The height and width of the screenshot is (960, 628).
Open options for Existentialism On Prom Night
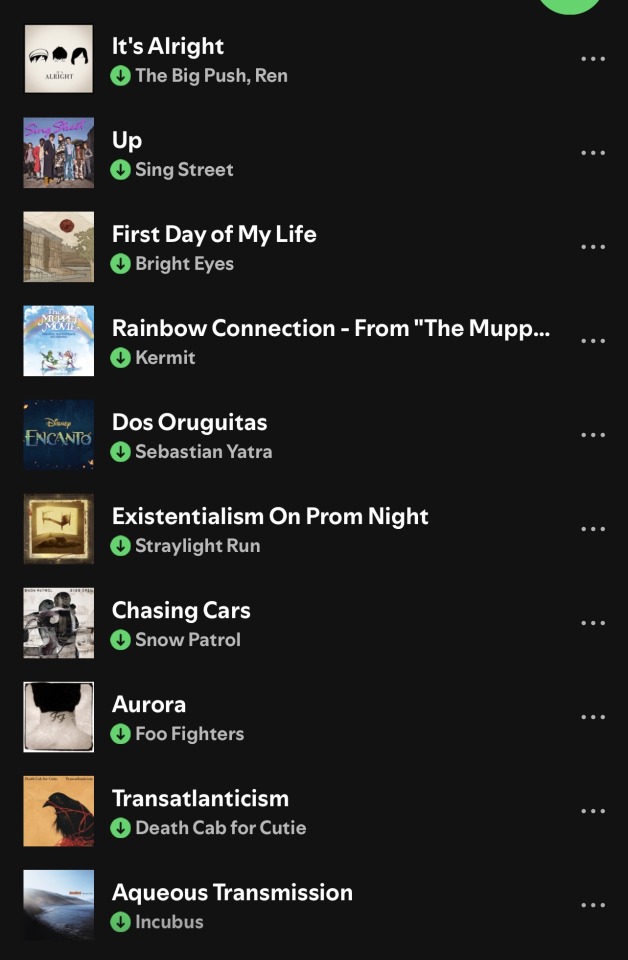point(593,529)
